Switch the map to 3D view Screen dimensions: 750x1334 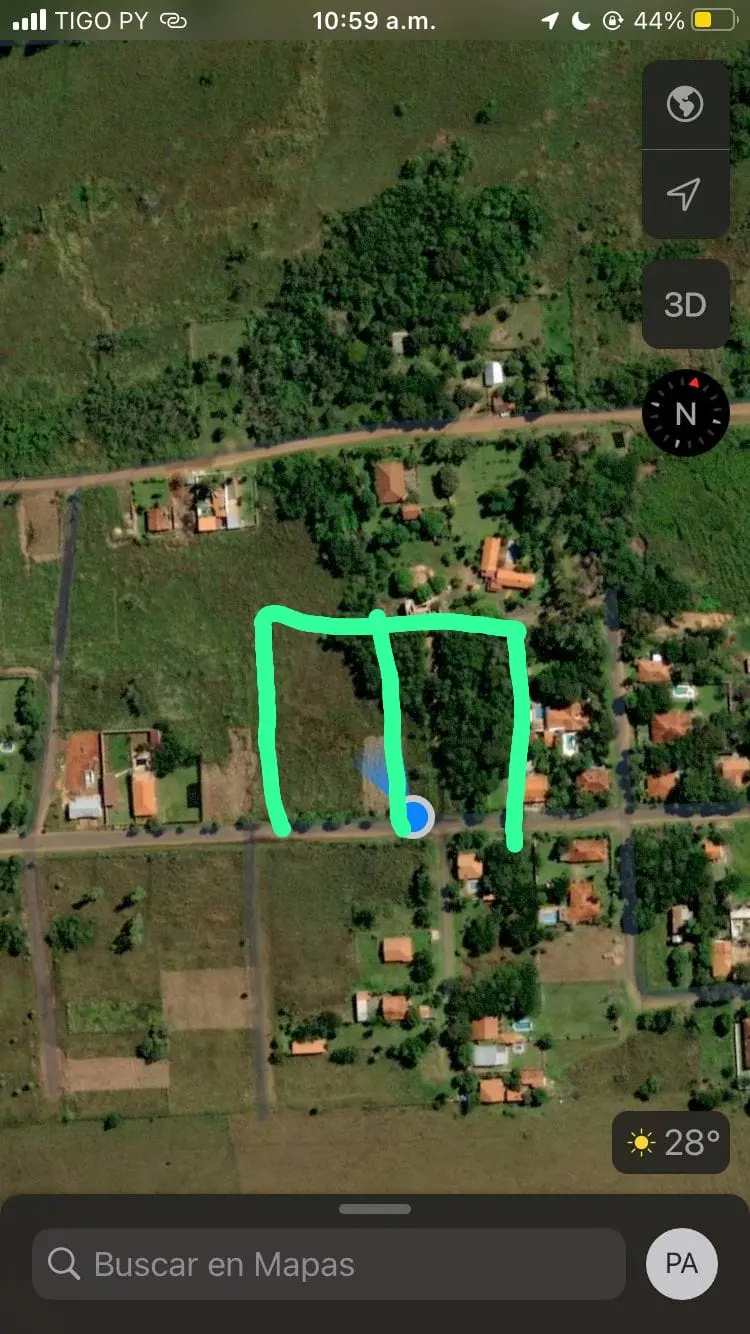pyautogui.click(x=685, y=304)
